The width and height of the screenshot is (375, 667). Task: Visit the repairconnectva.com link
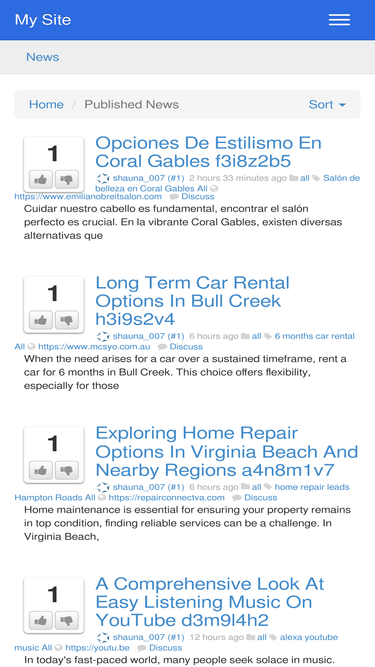coord(166,497)
